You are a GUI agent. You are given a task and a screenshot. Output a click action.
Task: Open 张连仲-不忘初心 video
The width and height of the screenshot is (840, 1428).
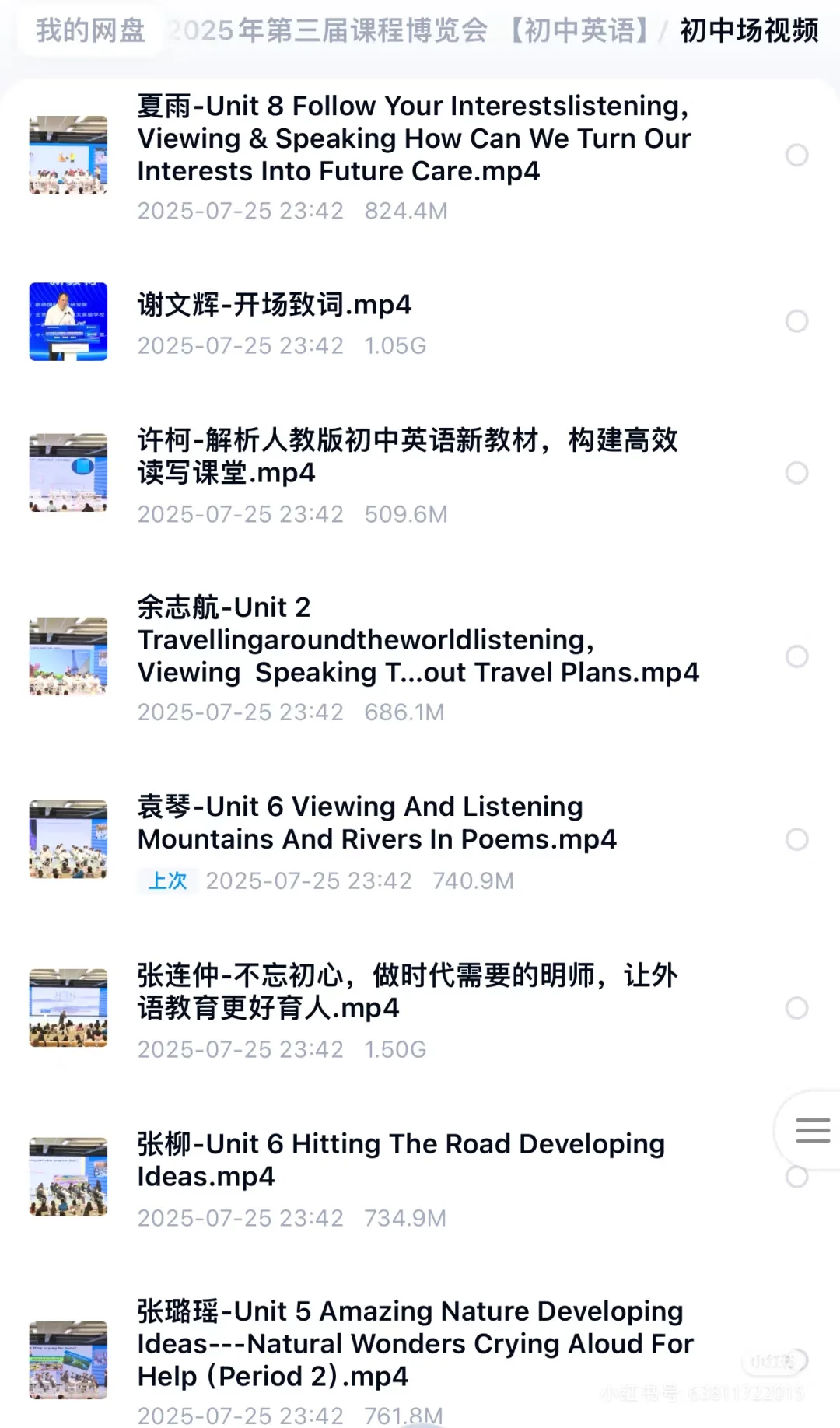[x=408, y=992]
